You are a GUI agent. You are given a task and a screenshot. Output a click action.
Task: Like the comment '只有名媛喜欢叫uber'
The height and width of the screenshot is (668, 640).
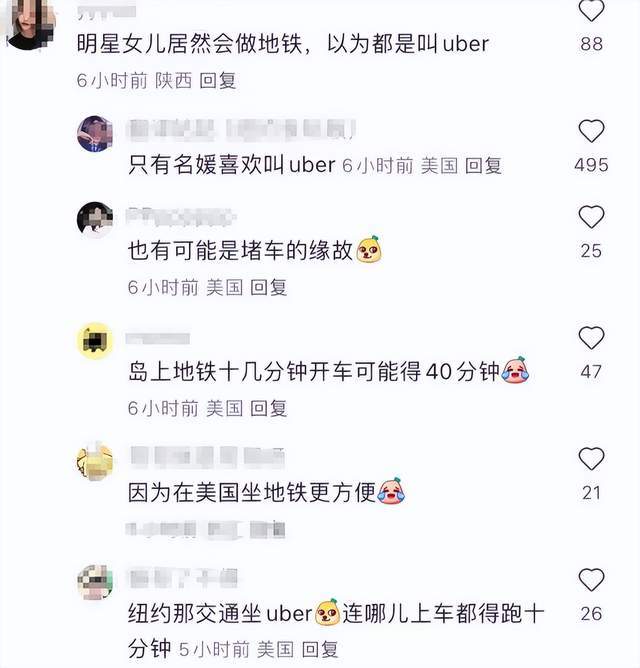(x=592, y=131)
